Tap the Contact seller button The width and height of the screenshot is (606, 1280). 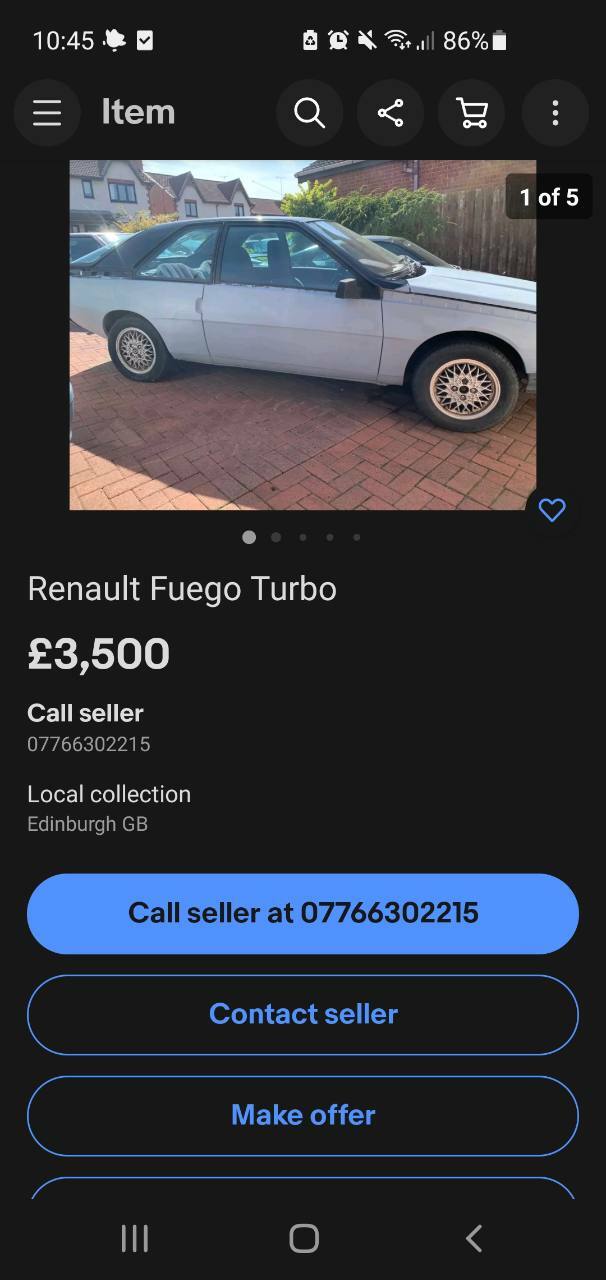coord(303,1014)
